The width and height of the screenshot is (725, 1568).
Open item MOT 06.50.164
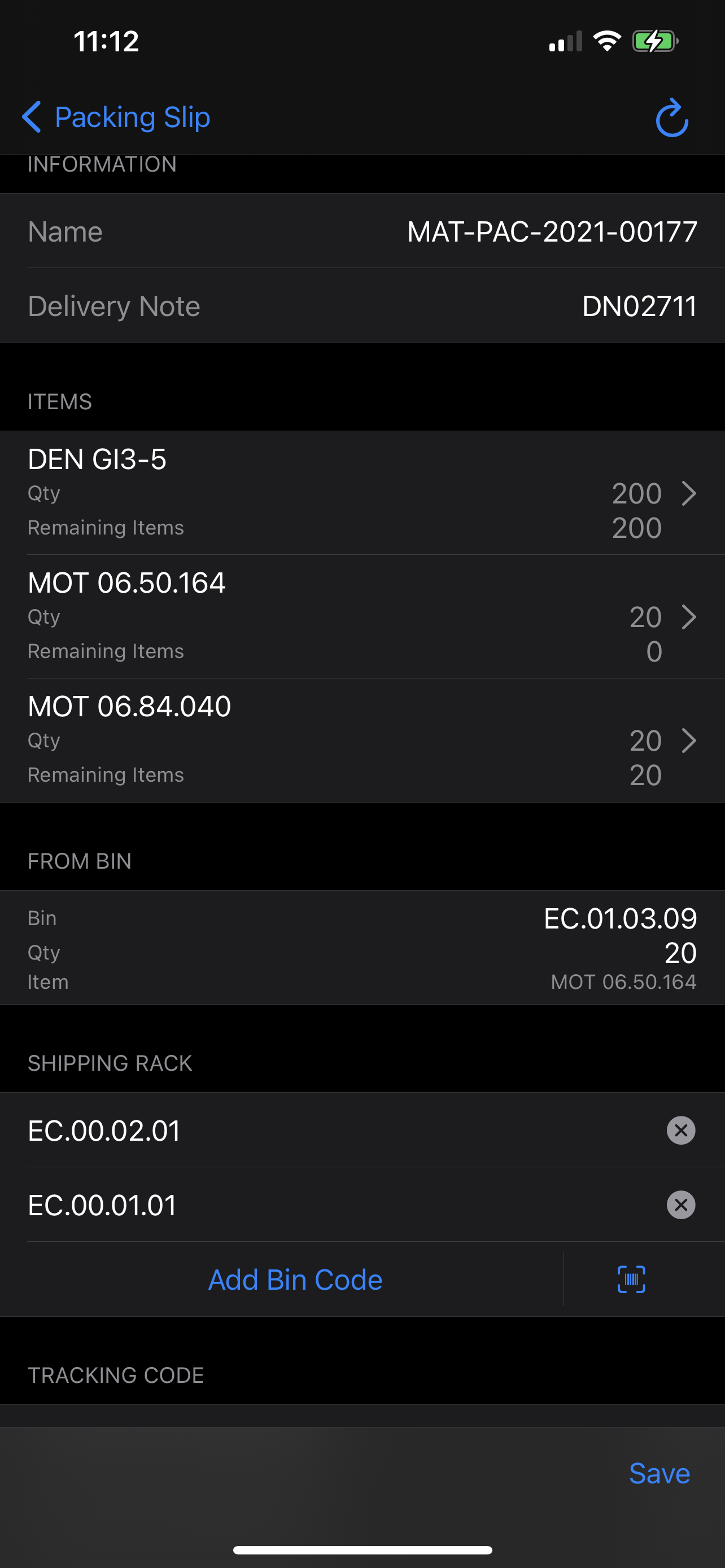point(362,616)
